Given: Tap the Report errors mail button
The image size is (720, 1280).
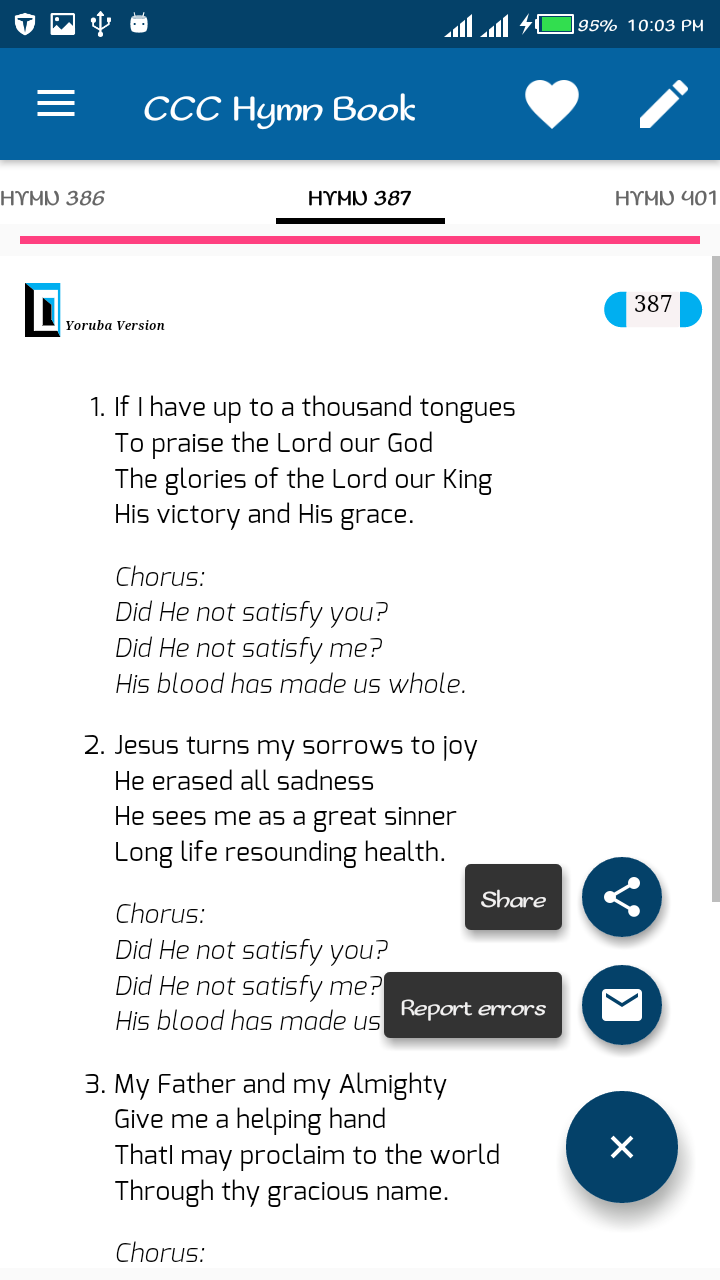Looking at the screenshot, I should 622,1005.
